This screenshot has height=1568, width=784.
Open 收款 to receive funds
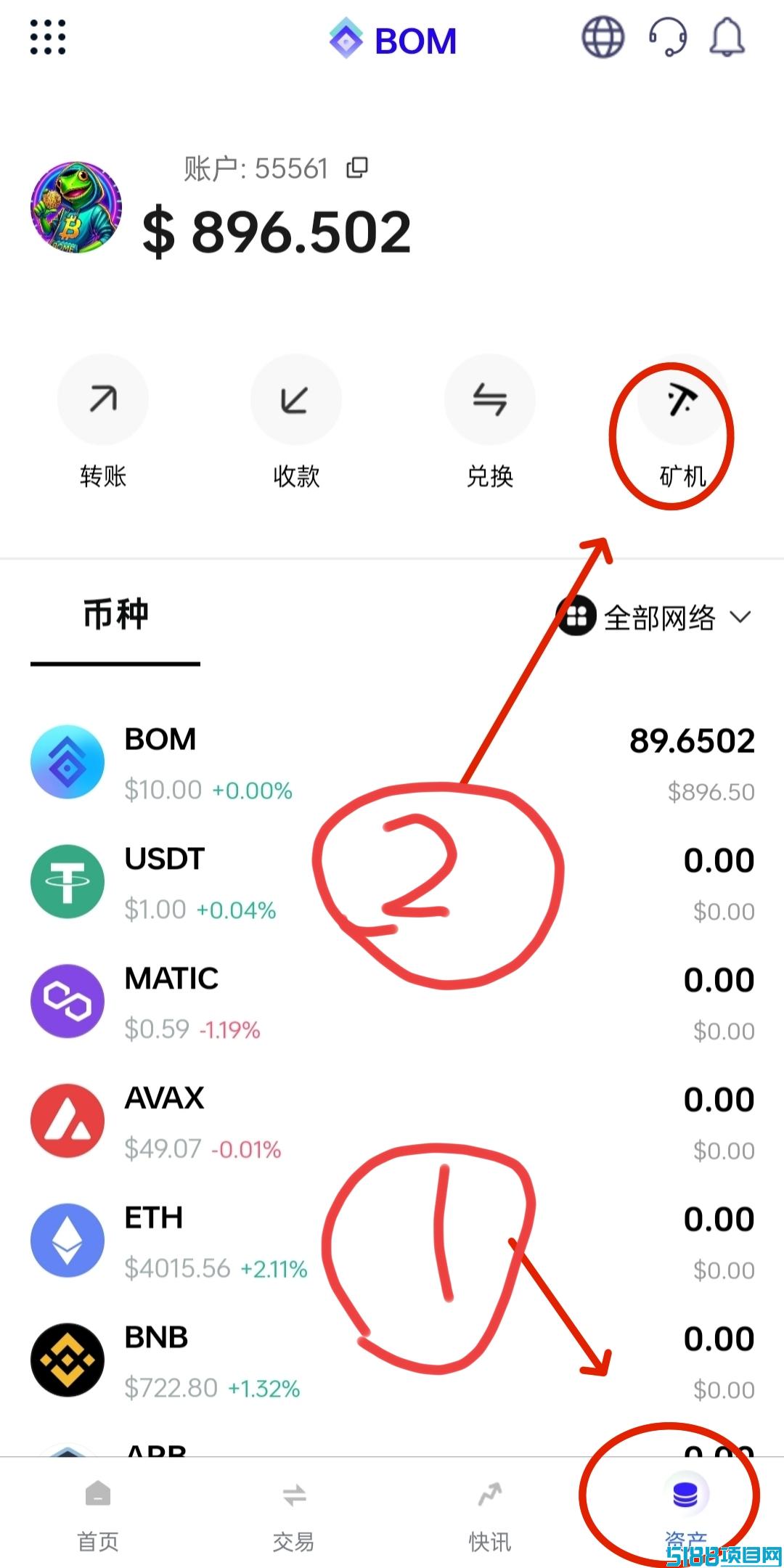tap(295, 400)
